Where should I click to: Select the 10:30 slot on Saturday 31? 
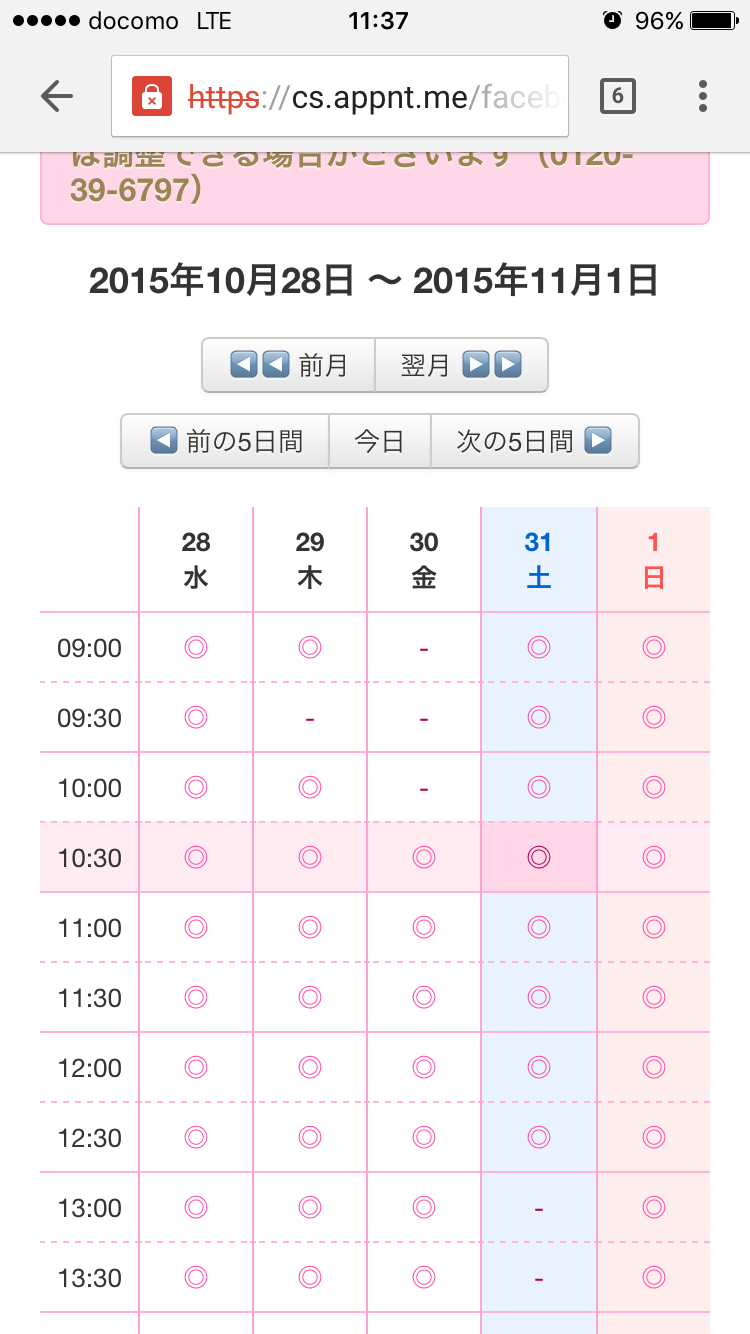click(x=539, y=857)
